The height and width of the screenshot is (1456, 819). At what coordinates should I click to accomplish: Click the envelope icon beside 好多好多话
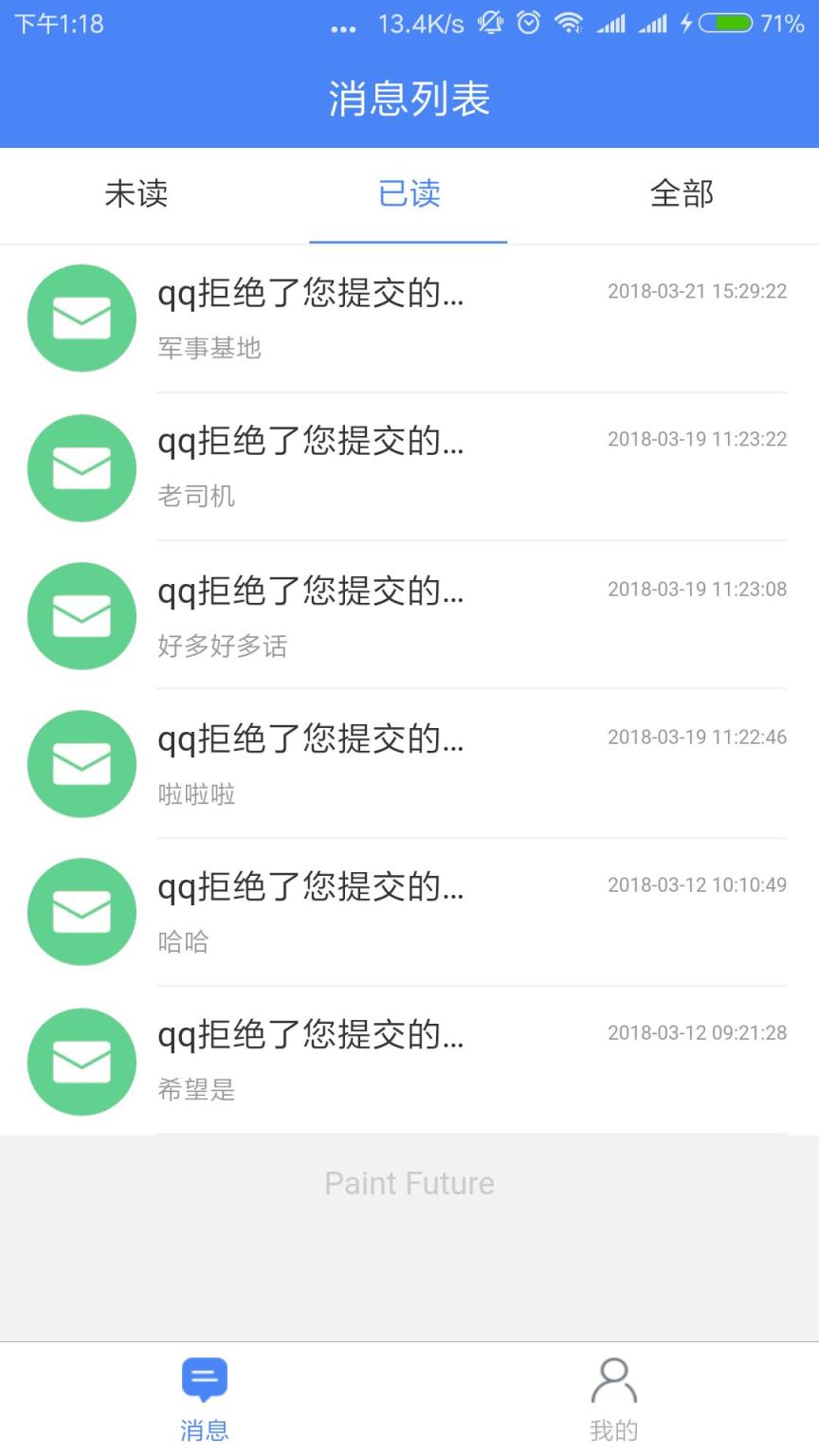(x=82, y=615)
